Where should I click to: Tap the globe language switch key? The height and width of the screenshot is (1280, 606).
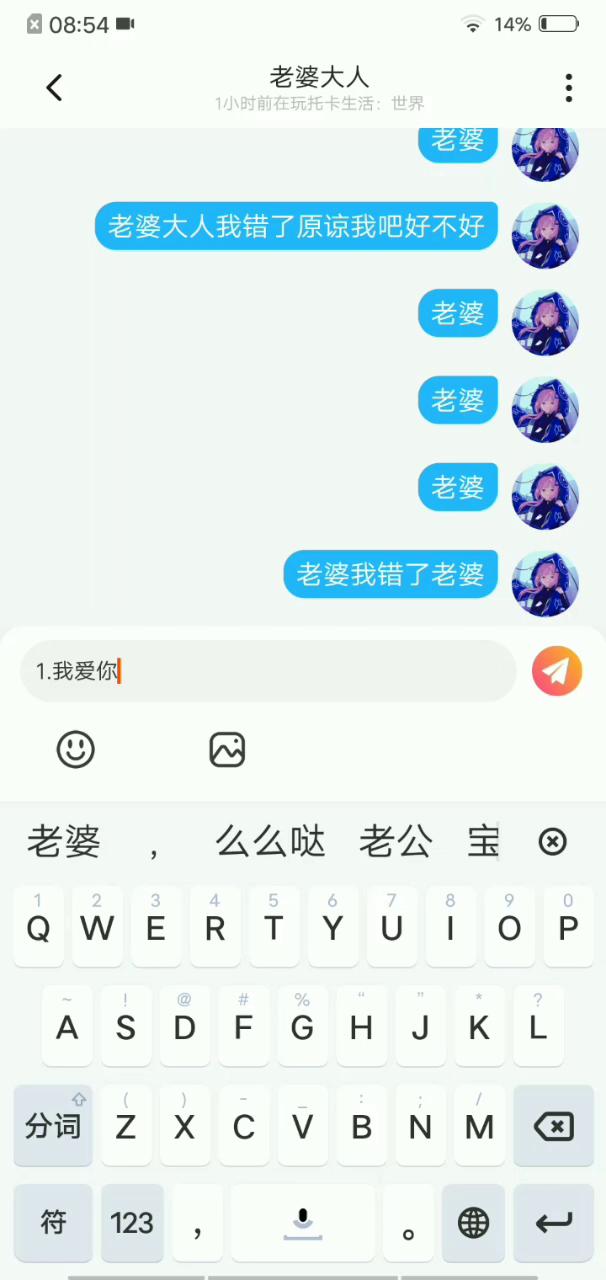coord(473,1221)
